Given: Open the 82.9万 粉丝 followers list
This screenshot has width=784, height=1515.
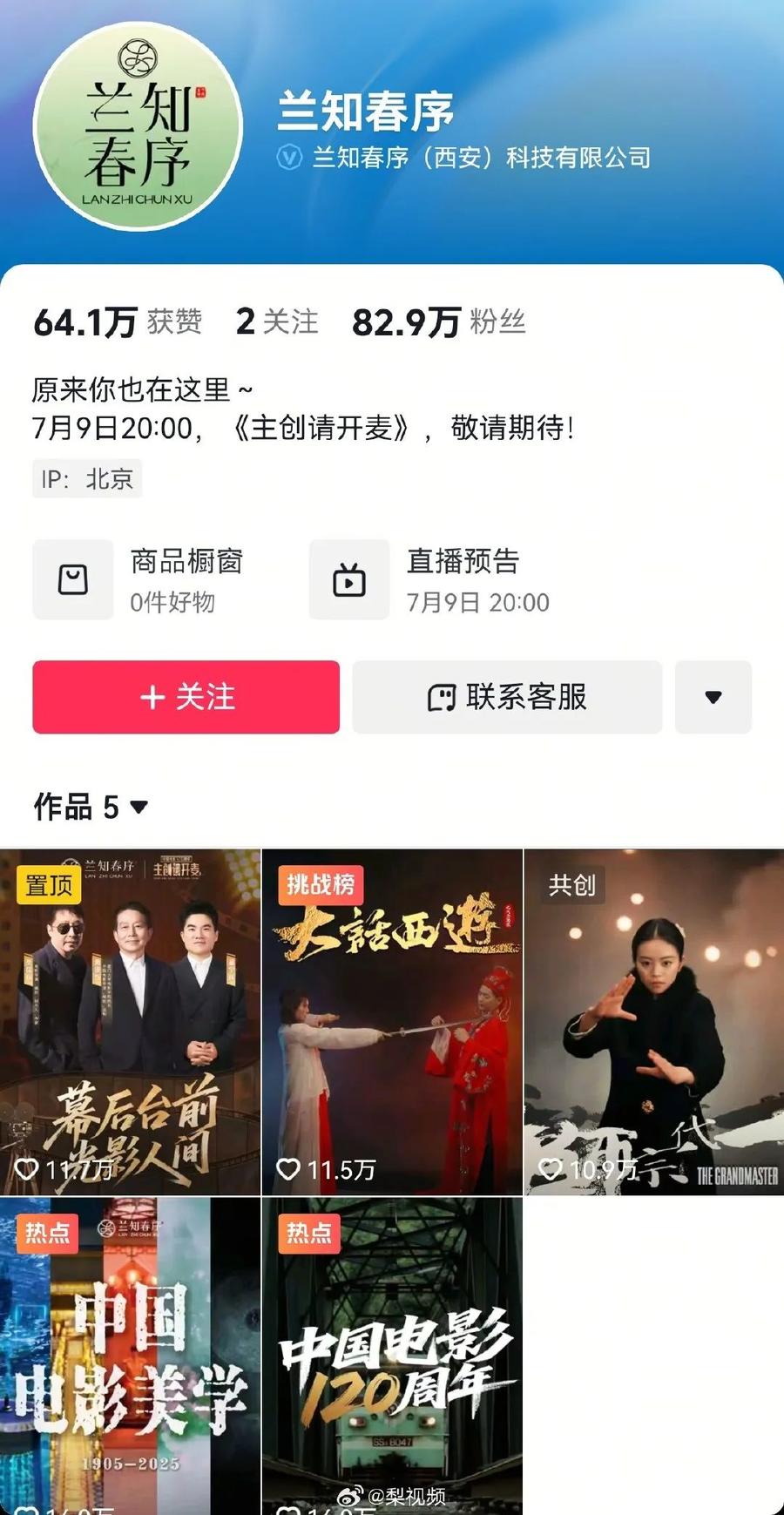Looking at the screenshot, I should coord(438,322).
